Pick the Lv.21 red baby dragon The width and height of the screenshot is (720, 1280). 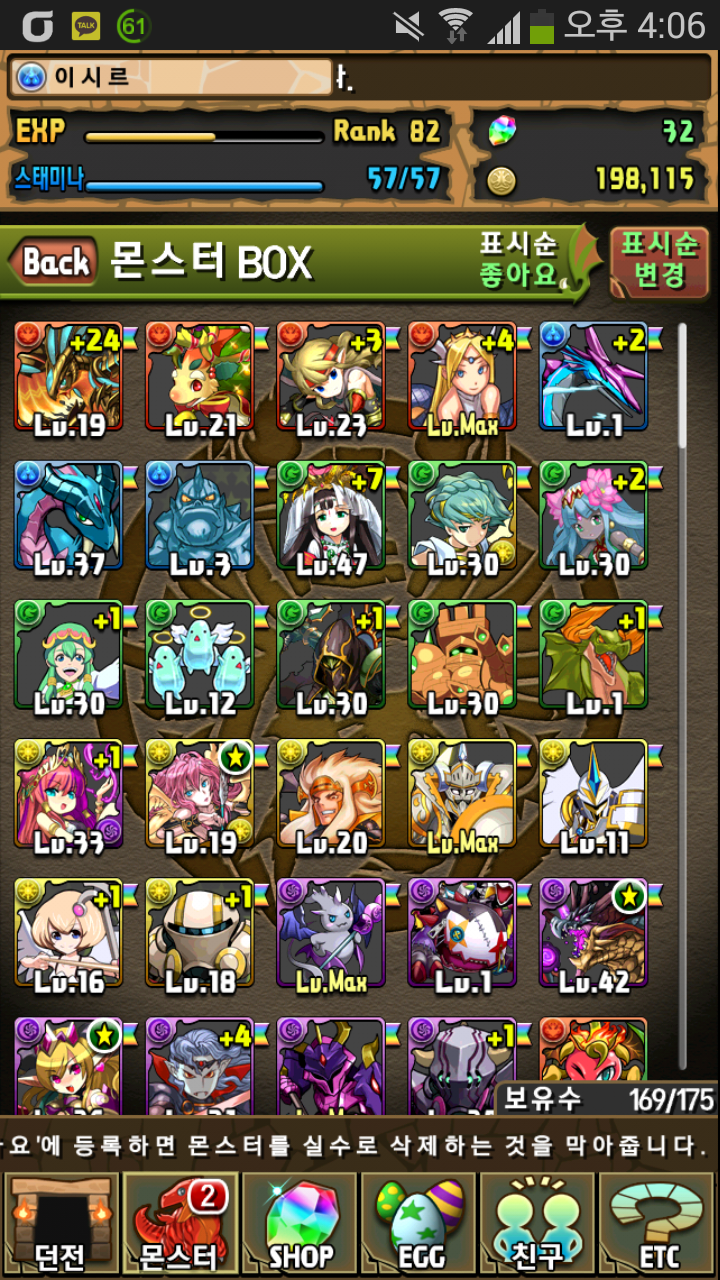point(199,376)
